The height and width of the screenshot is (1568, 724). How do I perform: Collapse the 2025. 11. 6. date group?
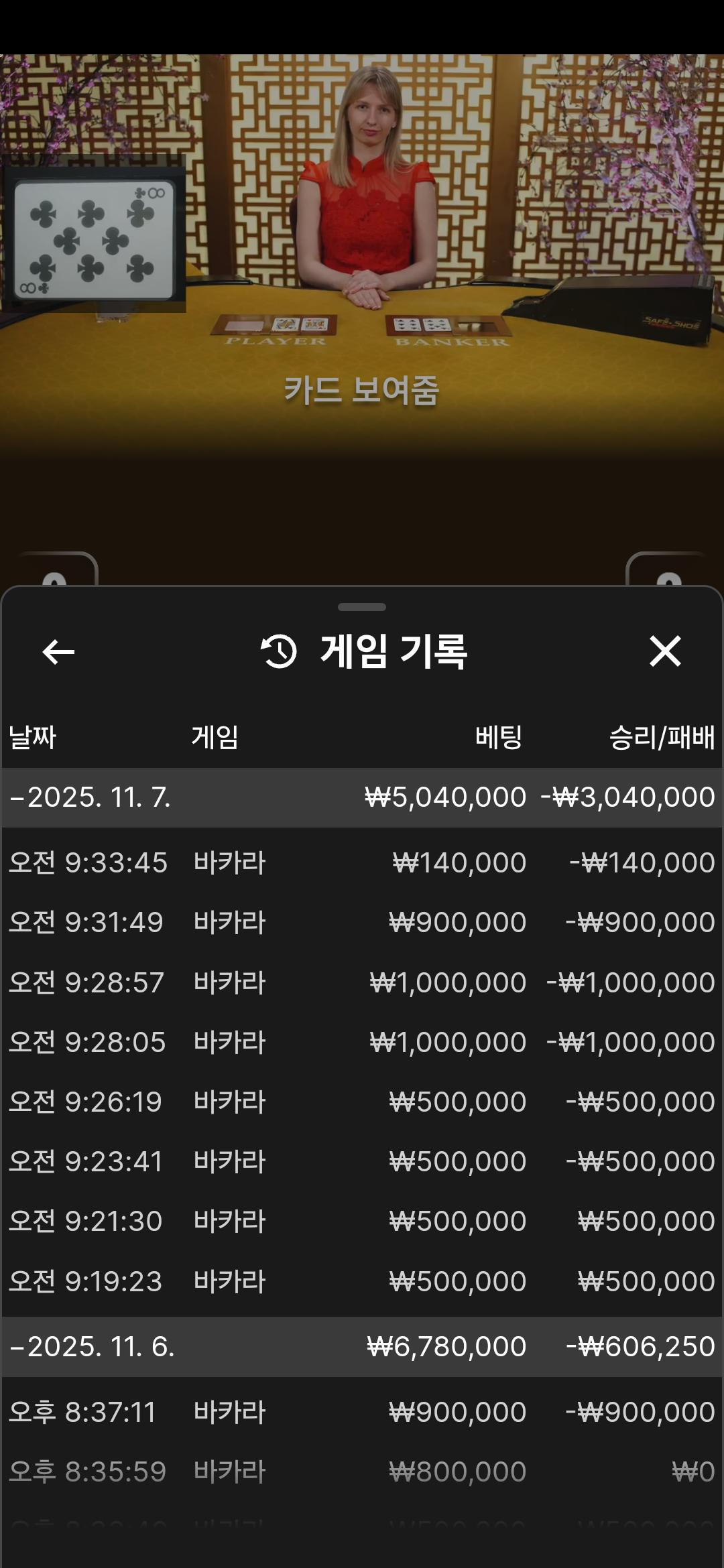[x=93, y=1347]
